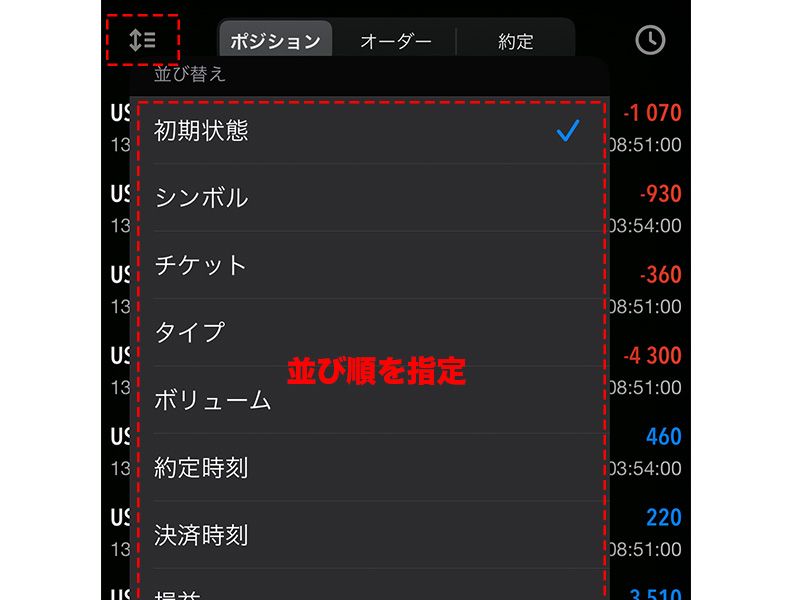This screenshot has height=600, width=800.
Task: Sort the list by ボリューム
Action: click(x=370, y=400)
